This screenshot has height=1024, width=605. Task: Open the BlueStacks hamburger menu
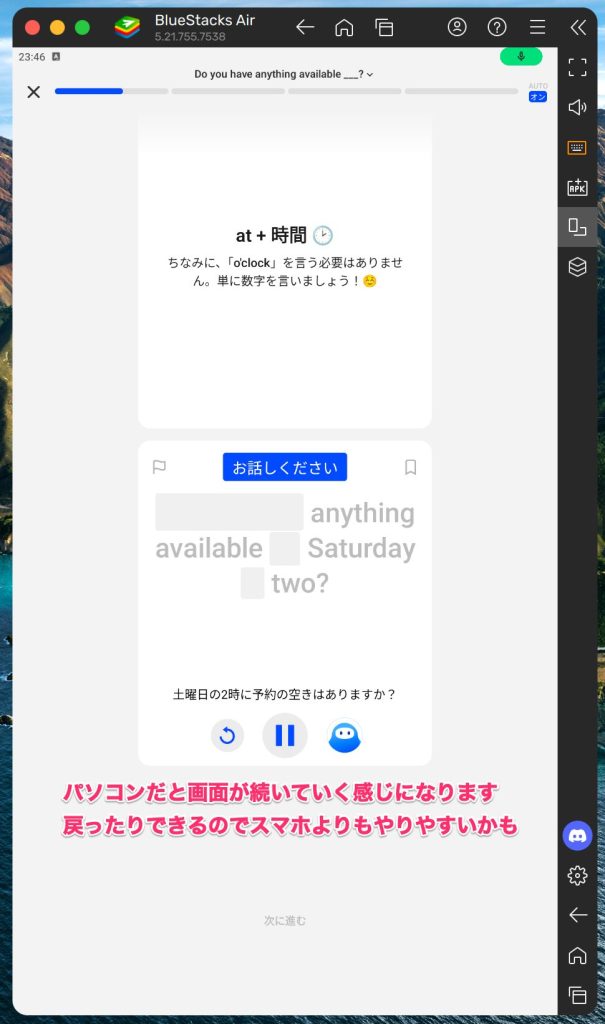(x=537, y=27)
